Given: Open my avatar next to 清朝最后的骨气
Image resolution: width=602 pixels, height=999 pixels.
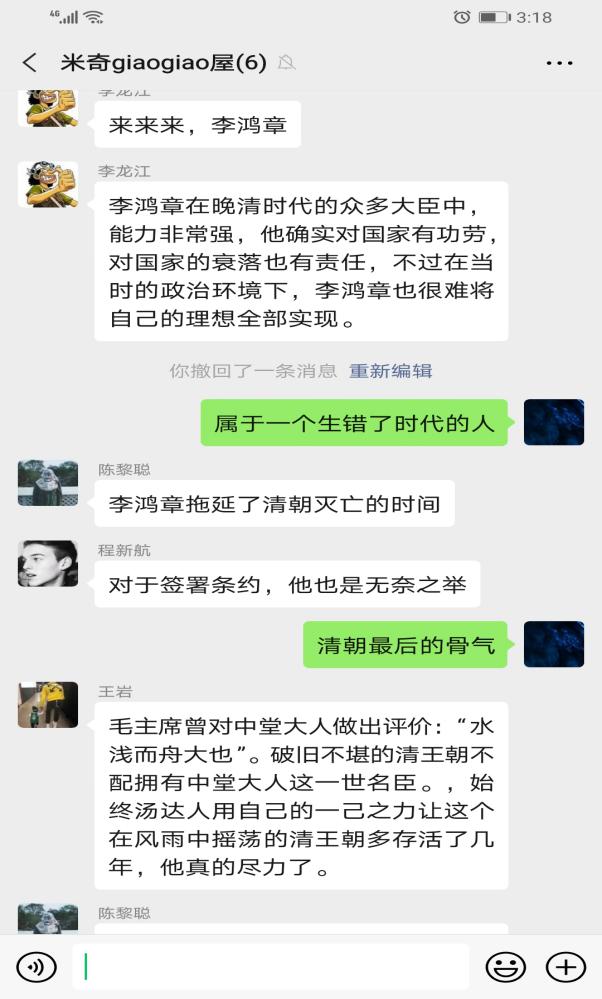Looking at the screenshot, I should 553,644.
